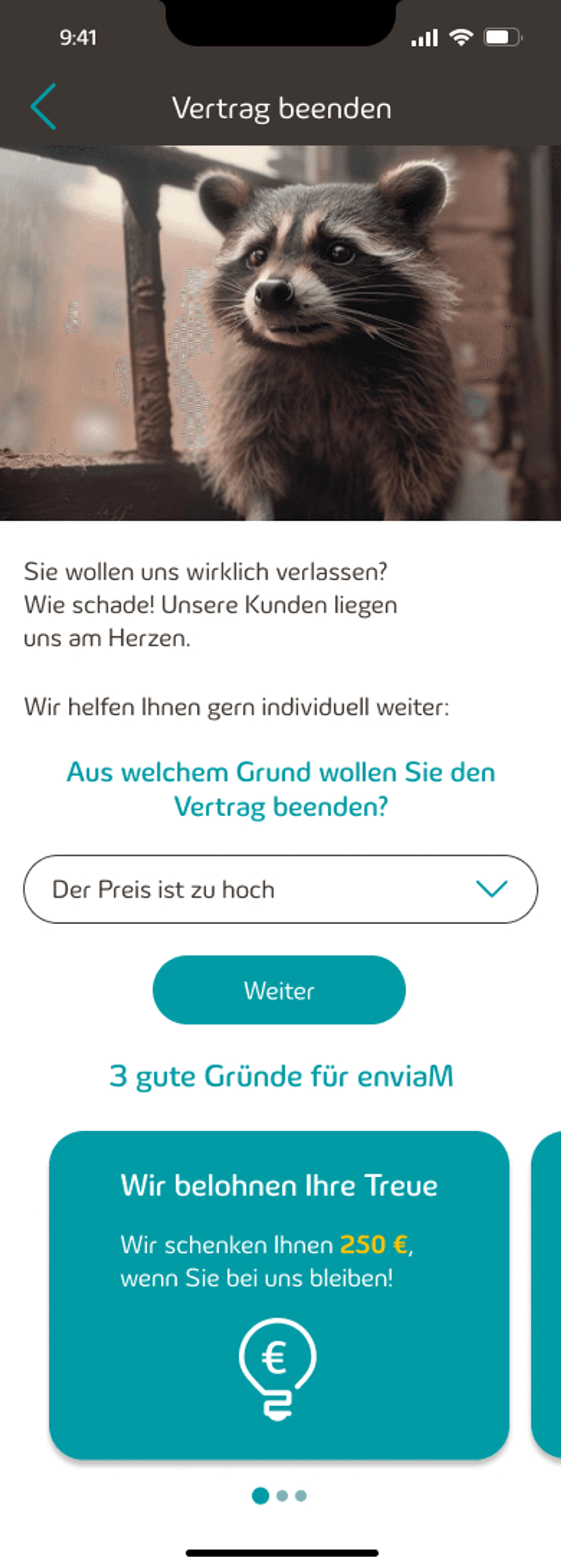Tap the clock showing 9:41
The width and height of the screenshot is (561, 1568).
(x=77, y=38)
